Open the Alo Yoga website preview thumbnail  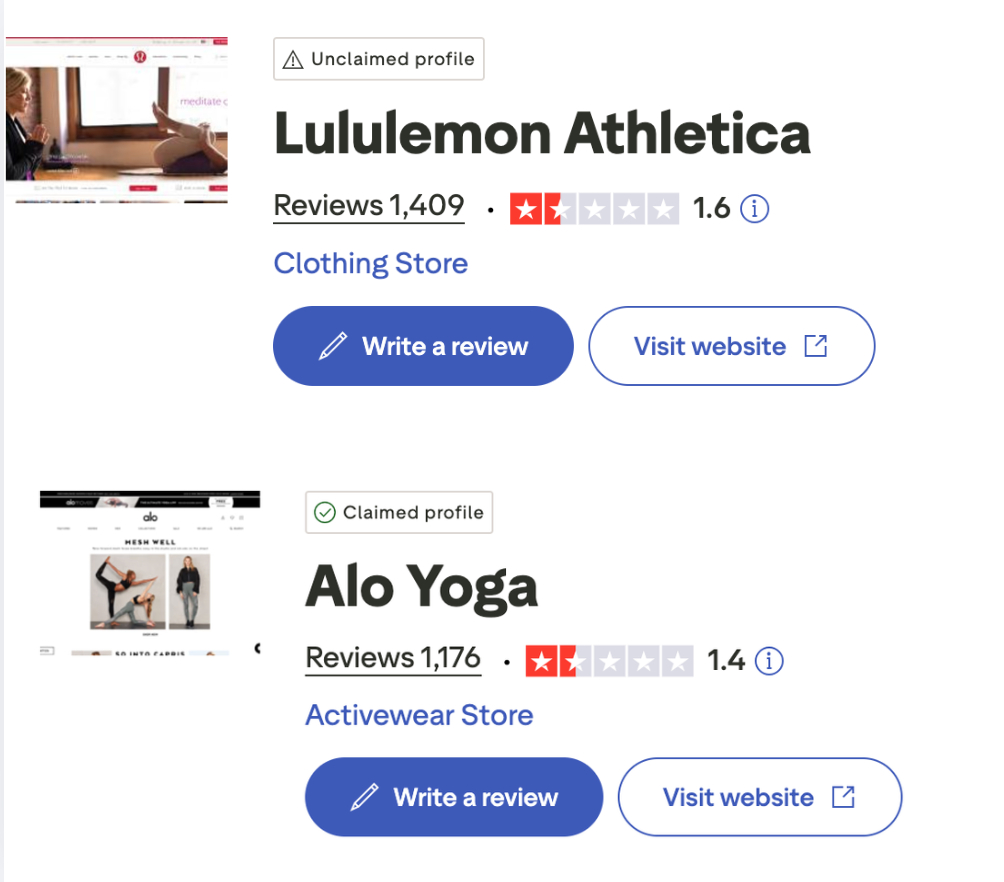(x=150, y=573)
